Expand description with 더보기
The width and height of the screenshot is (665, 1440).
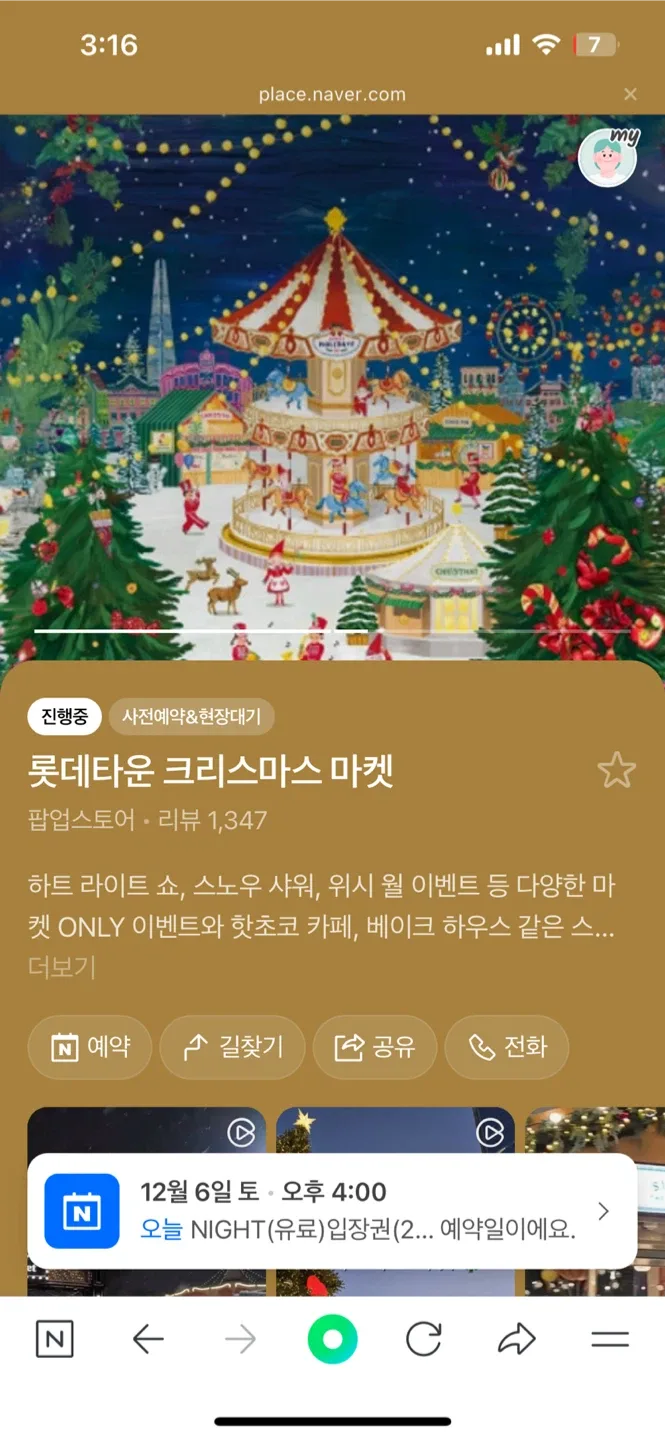tap(61, 967)
